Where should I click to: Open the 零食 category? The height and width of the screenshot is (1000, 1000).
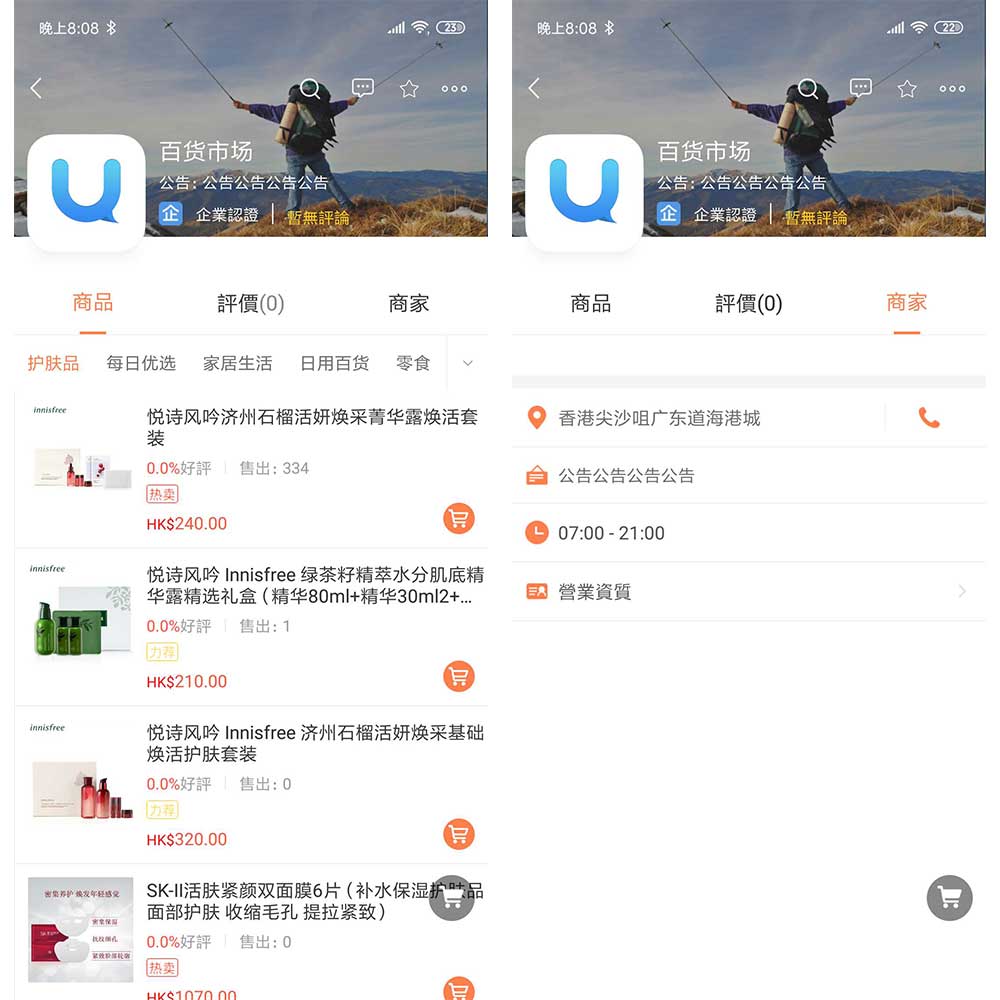pyautogui.click(x=412, y=363)
